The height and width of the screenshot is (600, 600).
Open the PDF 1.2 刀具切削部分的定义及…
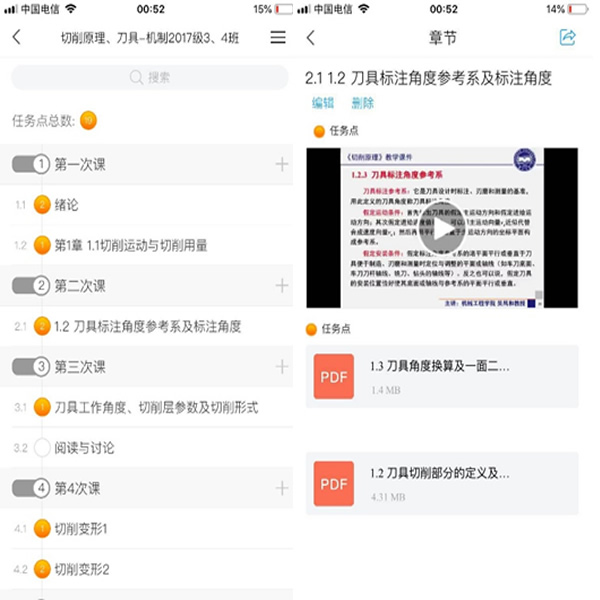pyautogui.click(x=440, y=482)
